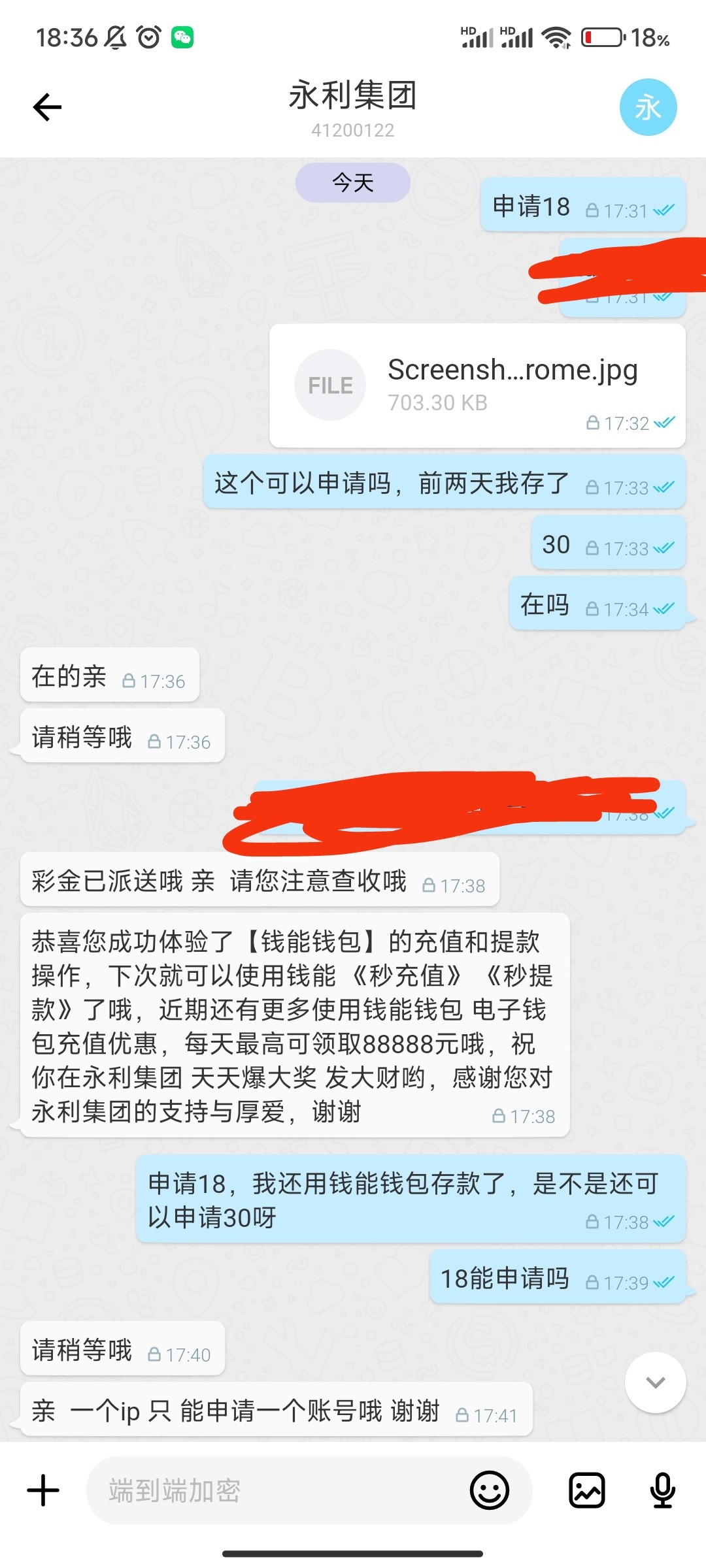The height and width of the screenshot is (1568, 706).
Task: Tap the microphone to record voice
Action: coord(662,1490)
